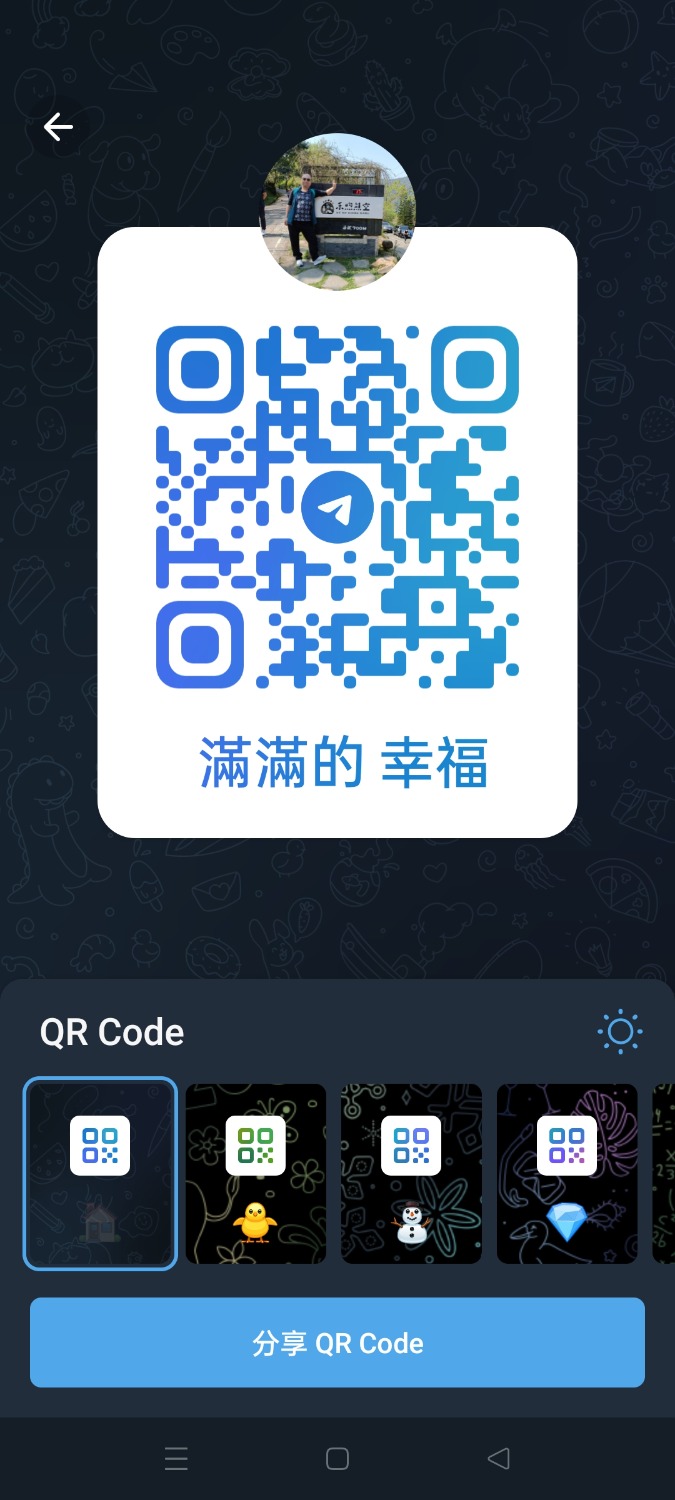Apply the diamond QR theme
This screenshot has height=1500, width=675.
click(x=567, y=1173)
